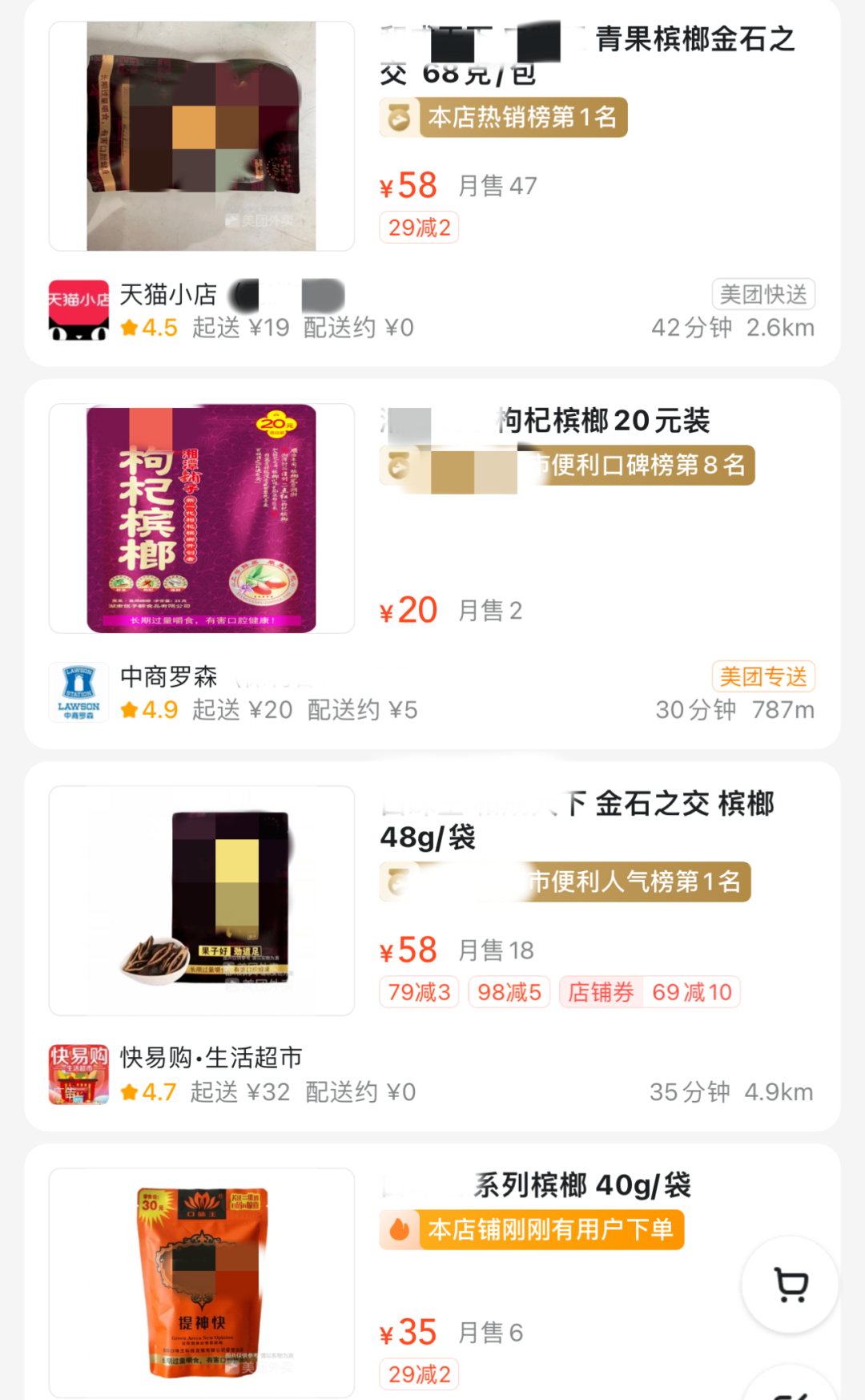Visit the 天猫小店 store page
This screenshot has height=1400, width=865.
point(168,295)
